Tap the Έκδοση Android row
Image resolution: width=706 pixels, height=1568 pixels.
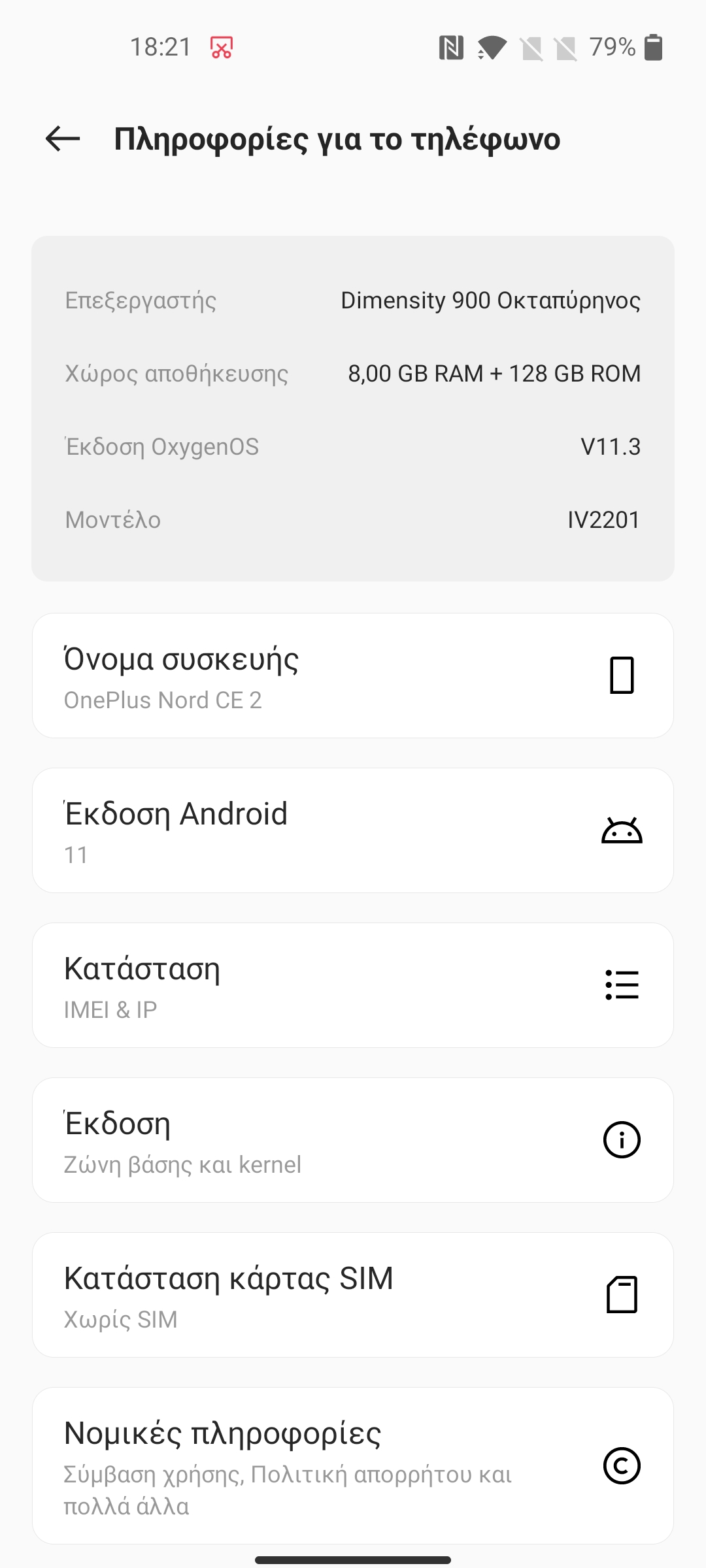pyautogui.click(x=353, y=830)
